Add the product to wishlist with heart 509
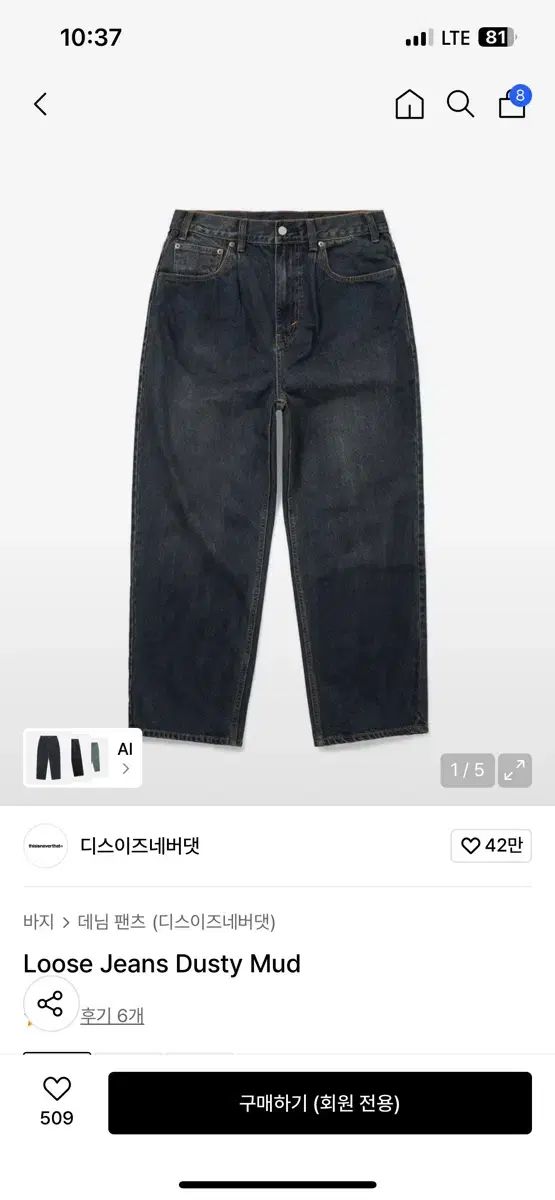 coord(57,1101)
